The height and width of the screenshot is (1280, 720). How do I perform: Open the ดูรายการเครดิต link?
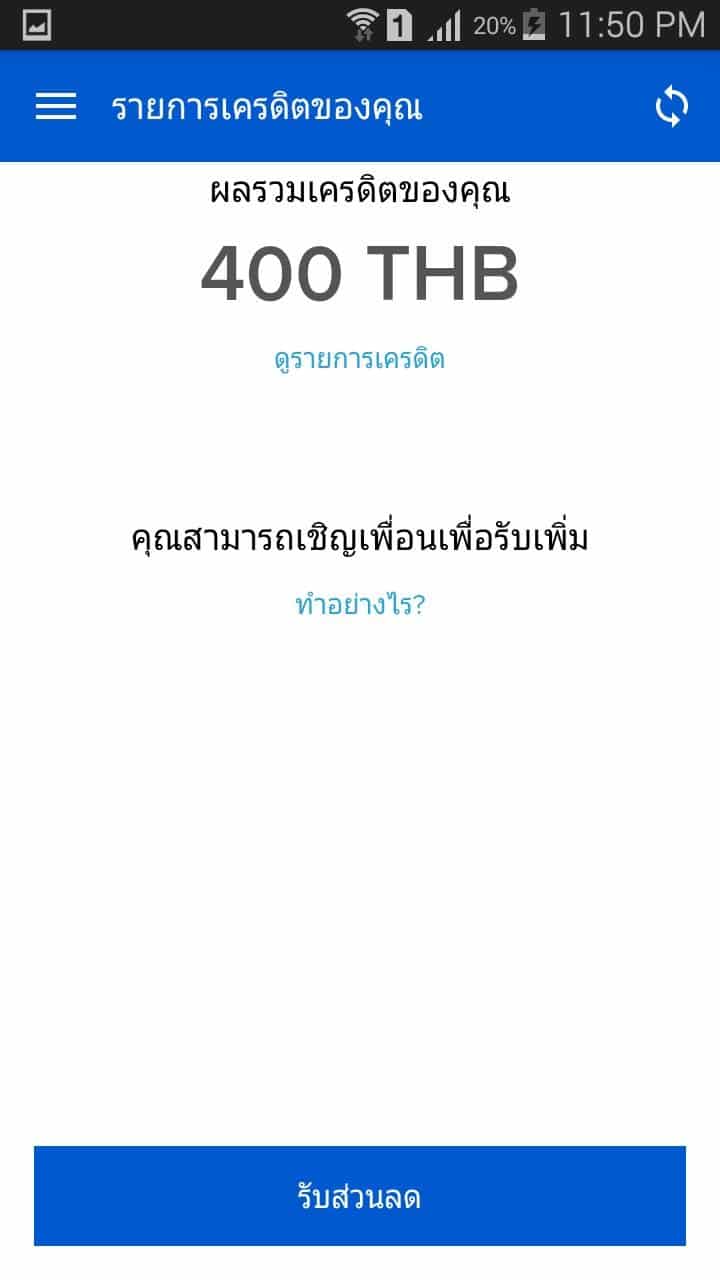(360, 359)
